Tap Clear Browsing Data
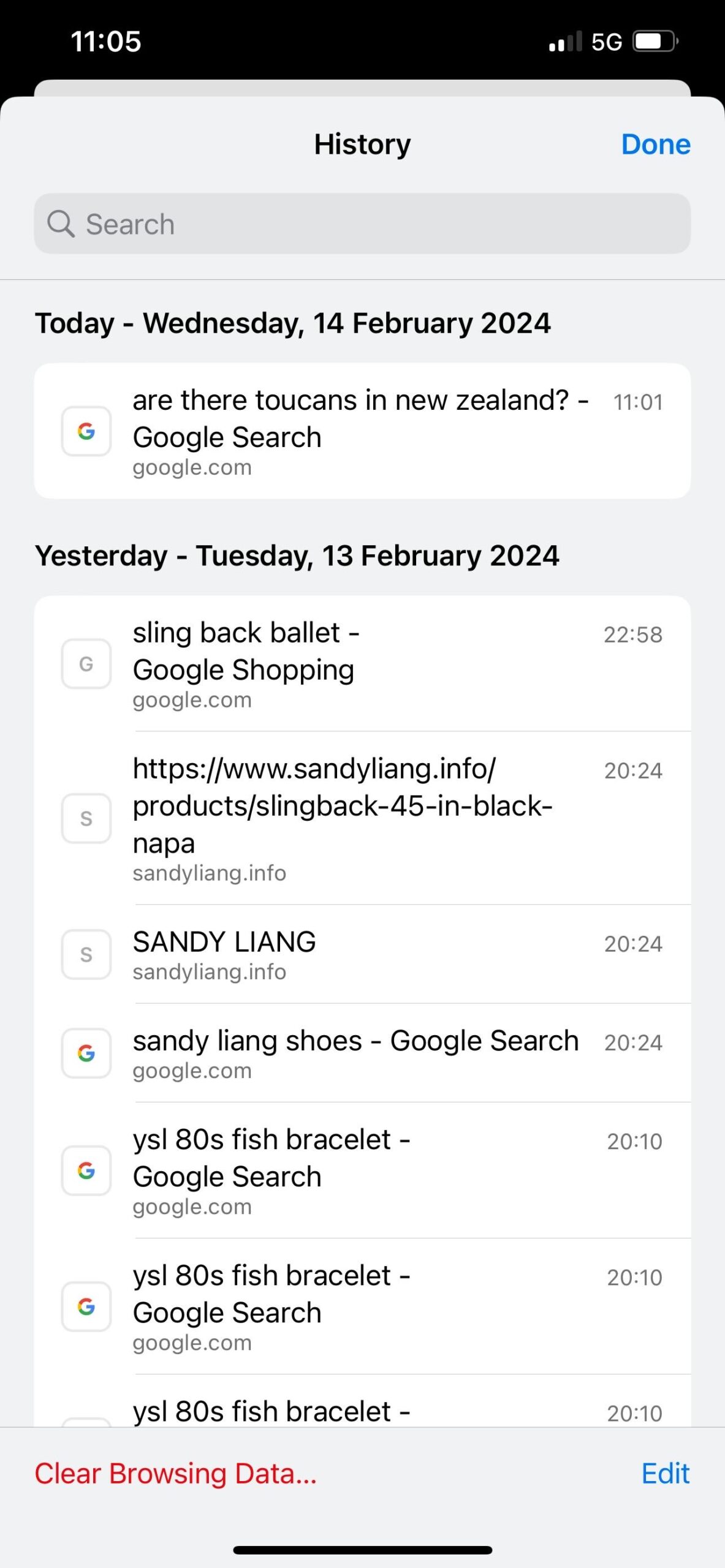This screenshot has width=725, height=1568. point(175,1474)
